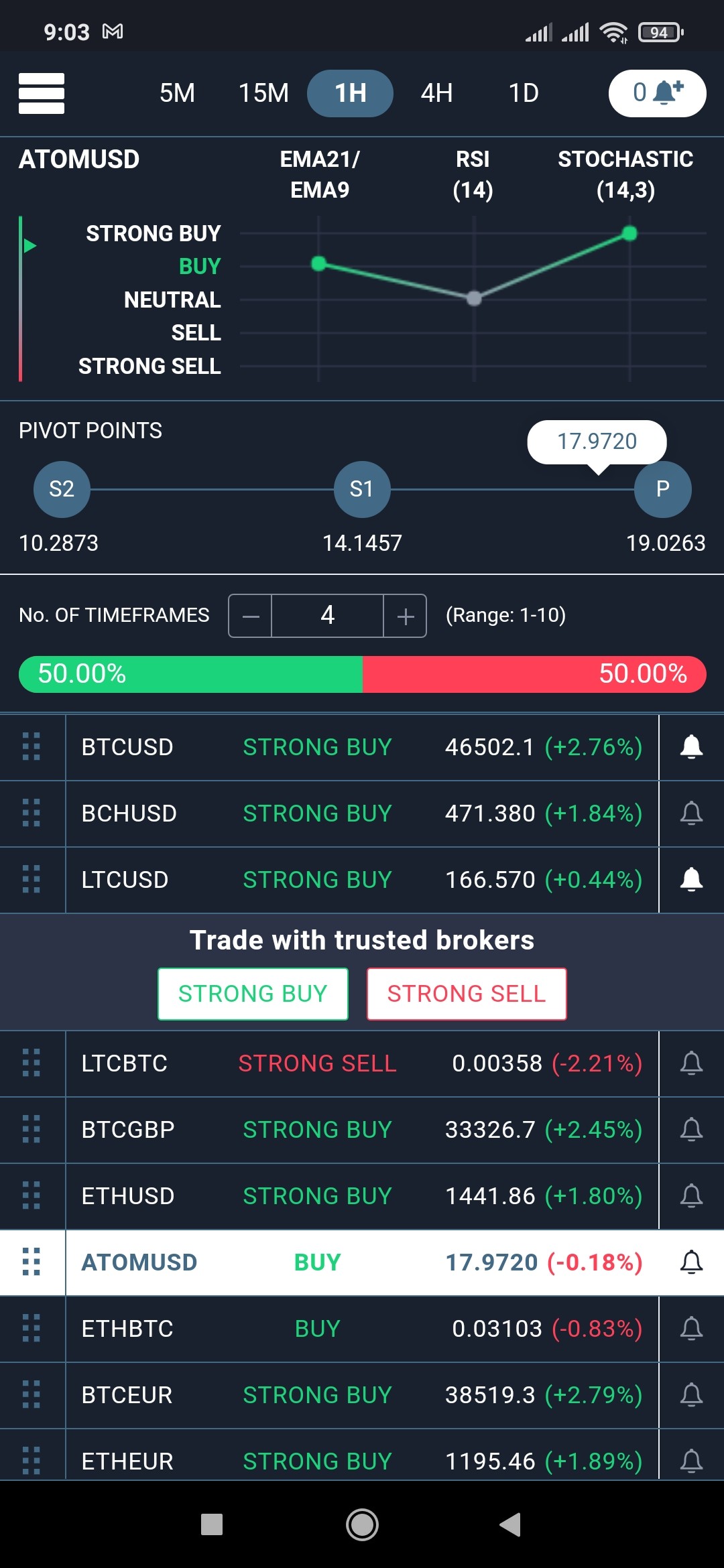The image size is (724, 1568).
Task: Set alert bell for BTCGBP
Action: click(691, 1130)
